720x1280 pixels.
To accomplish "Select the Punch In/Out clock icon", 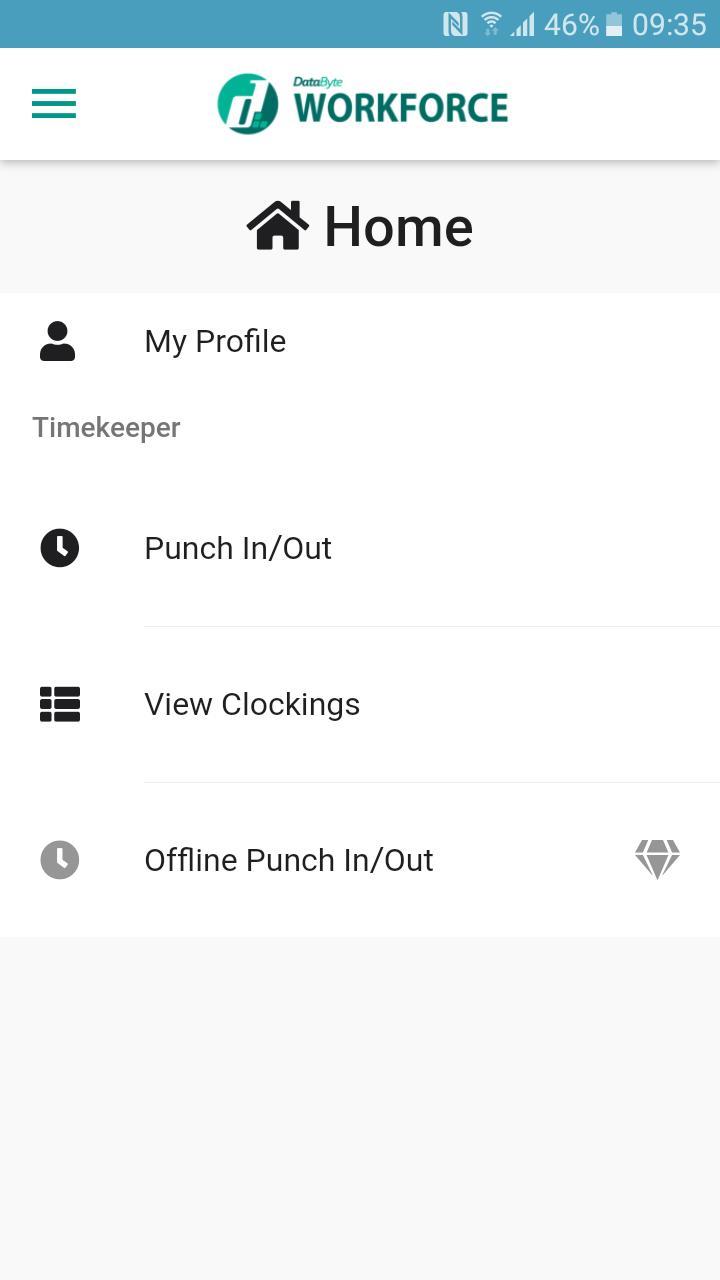I will [59, 548].
